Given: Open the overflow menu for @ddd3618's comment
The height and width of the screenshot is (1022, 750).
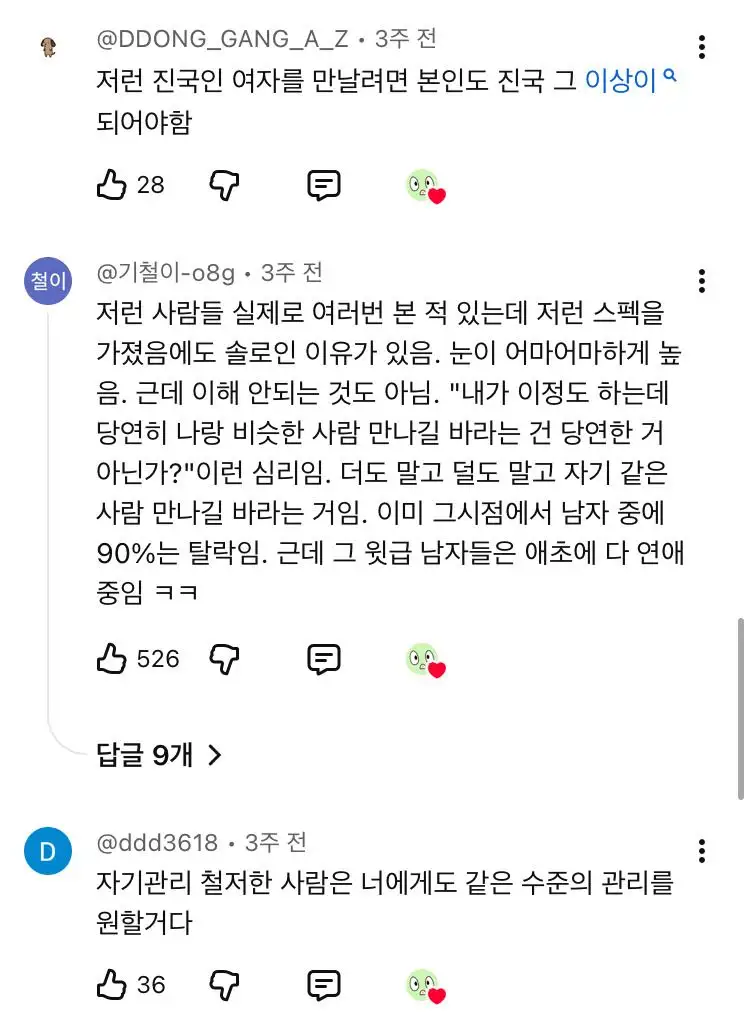Looking at the screenshot, I should click(x=703, y=852).
